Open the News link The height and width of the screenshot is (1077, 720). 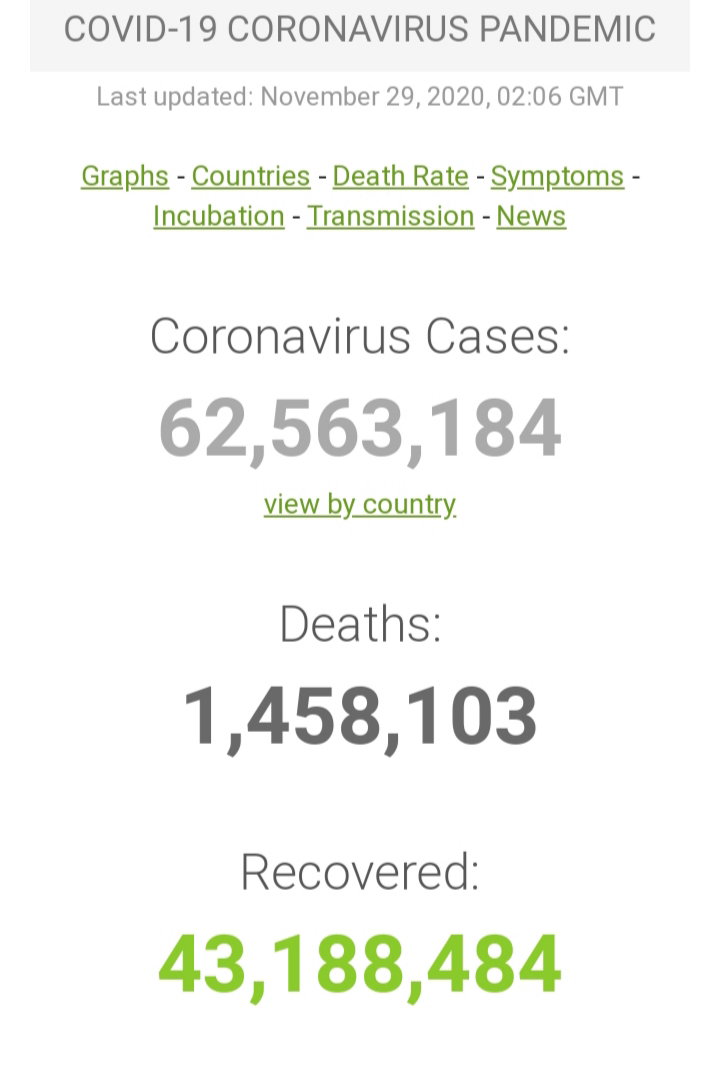(531, 216)
